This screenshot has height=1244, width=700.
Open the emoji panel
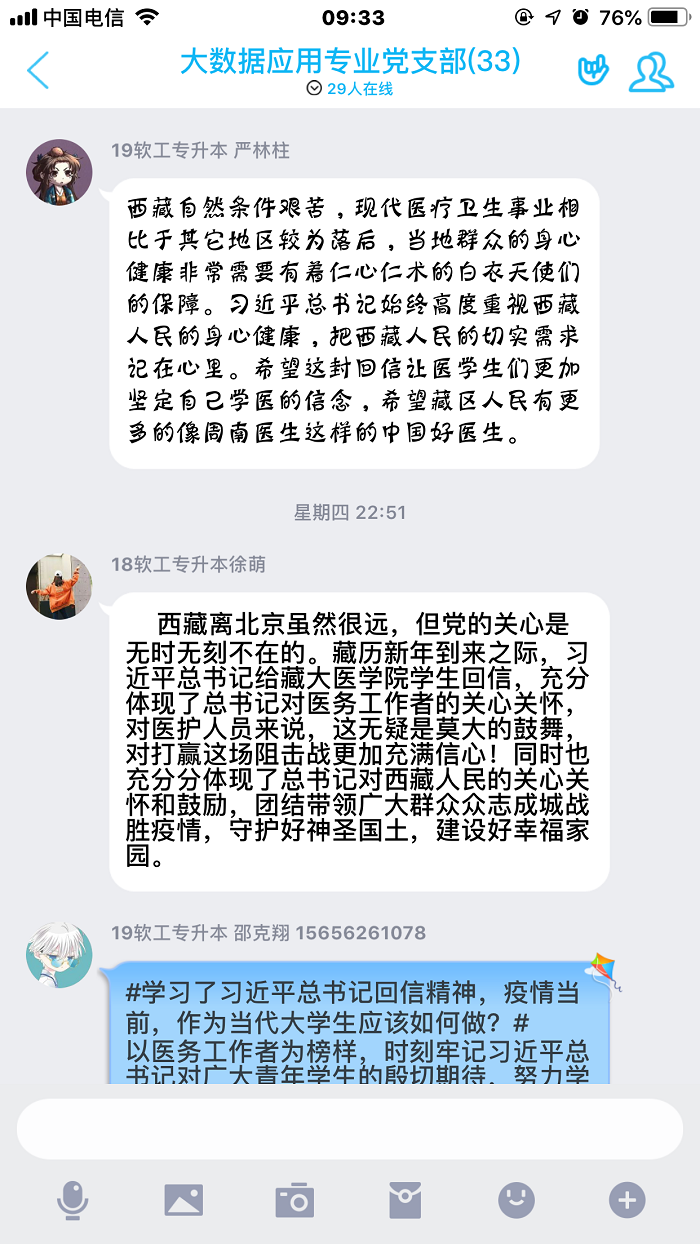(516, 1199)
